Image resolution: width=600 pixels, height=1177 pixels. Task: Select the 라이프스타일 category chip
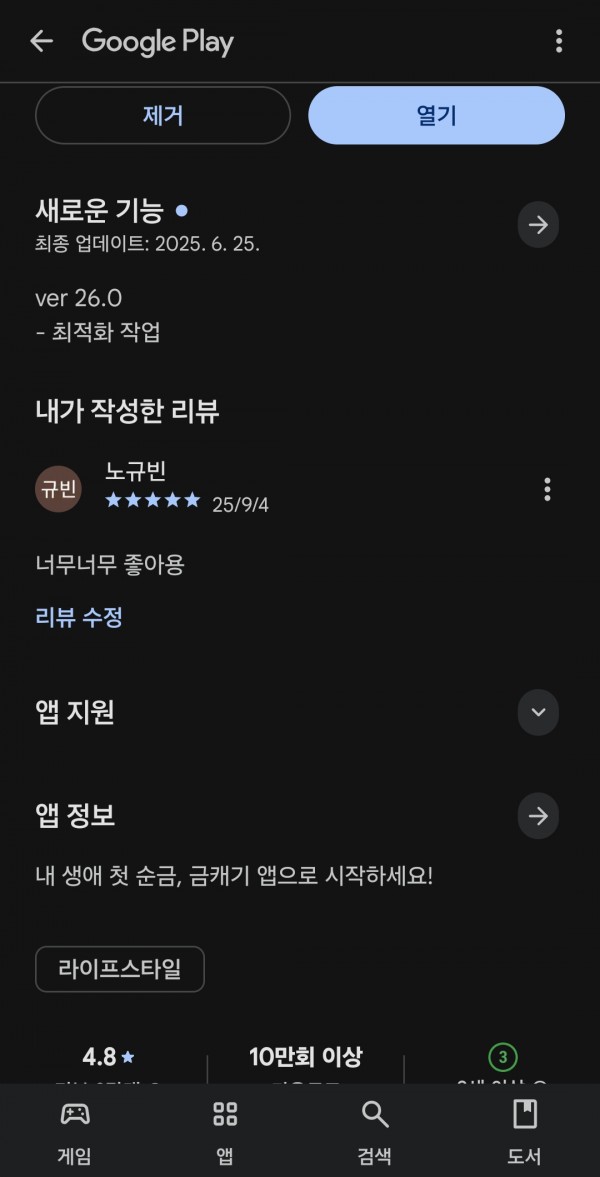pyautogui.click(x=120, y=969)
